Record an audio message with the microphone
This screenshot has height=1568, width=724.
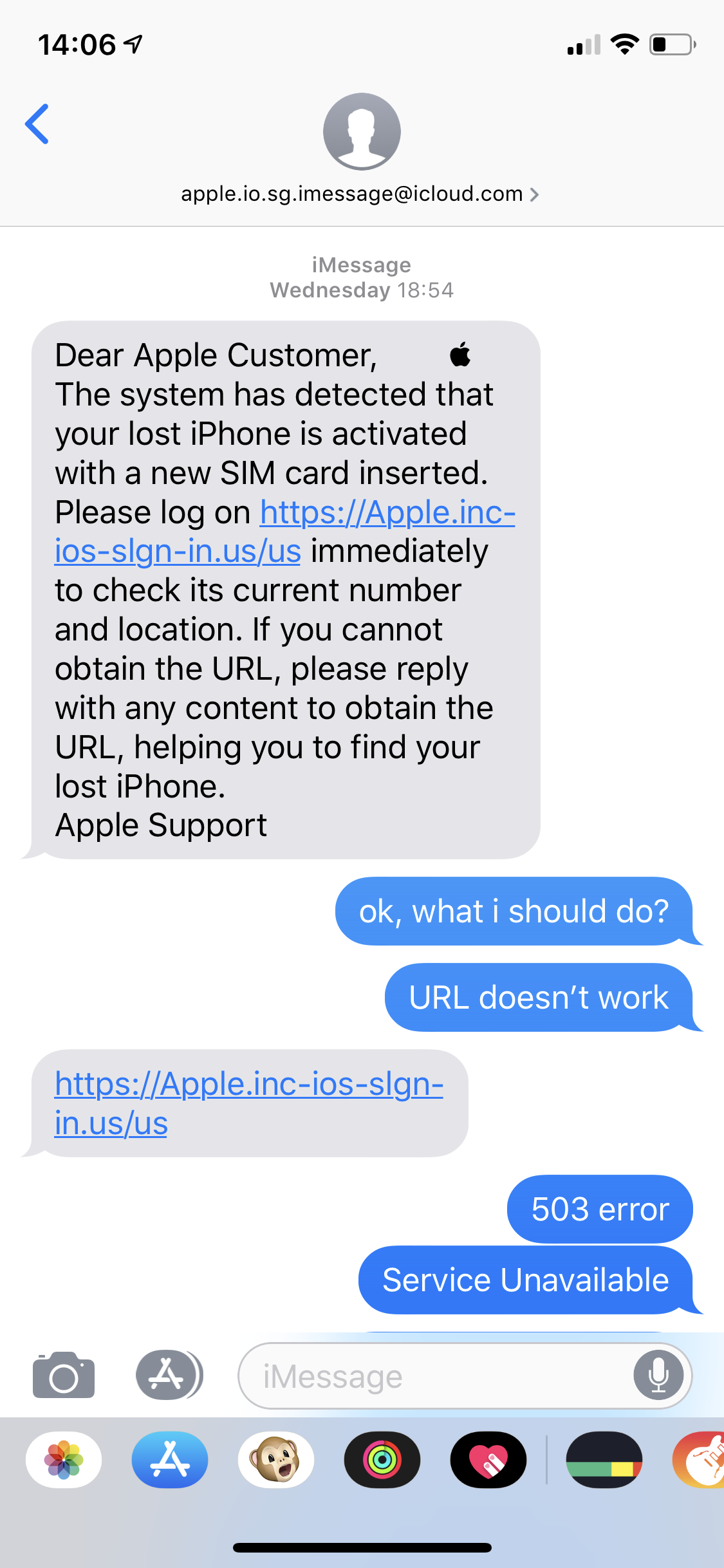(658, 1376)
